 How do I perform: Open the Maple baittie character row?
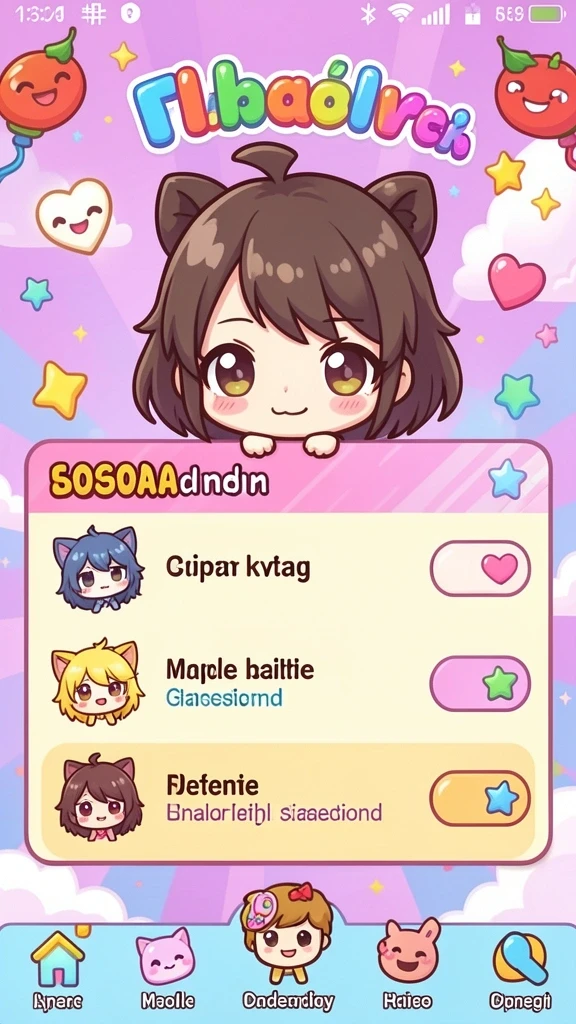click(x=288, y=684)
